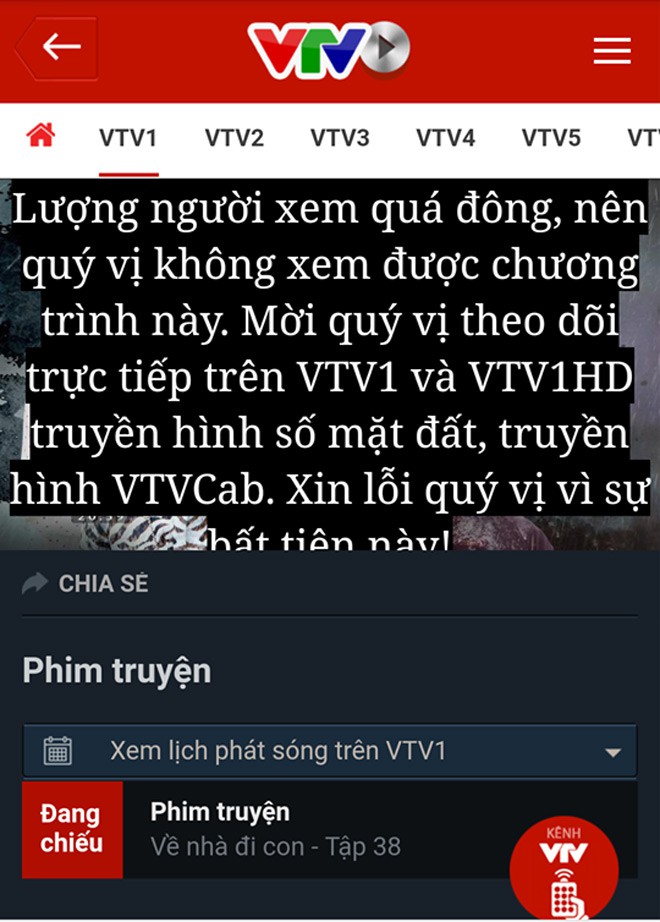Expand the VTV1 broadcast schedule dropdown
The height and width of the screenshot is (922, 660).
pyautogui.click(x=330, y=751)
